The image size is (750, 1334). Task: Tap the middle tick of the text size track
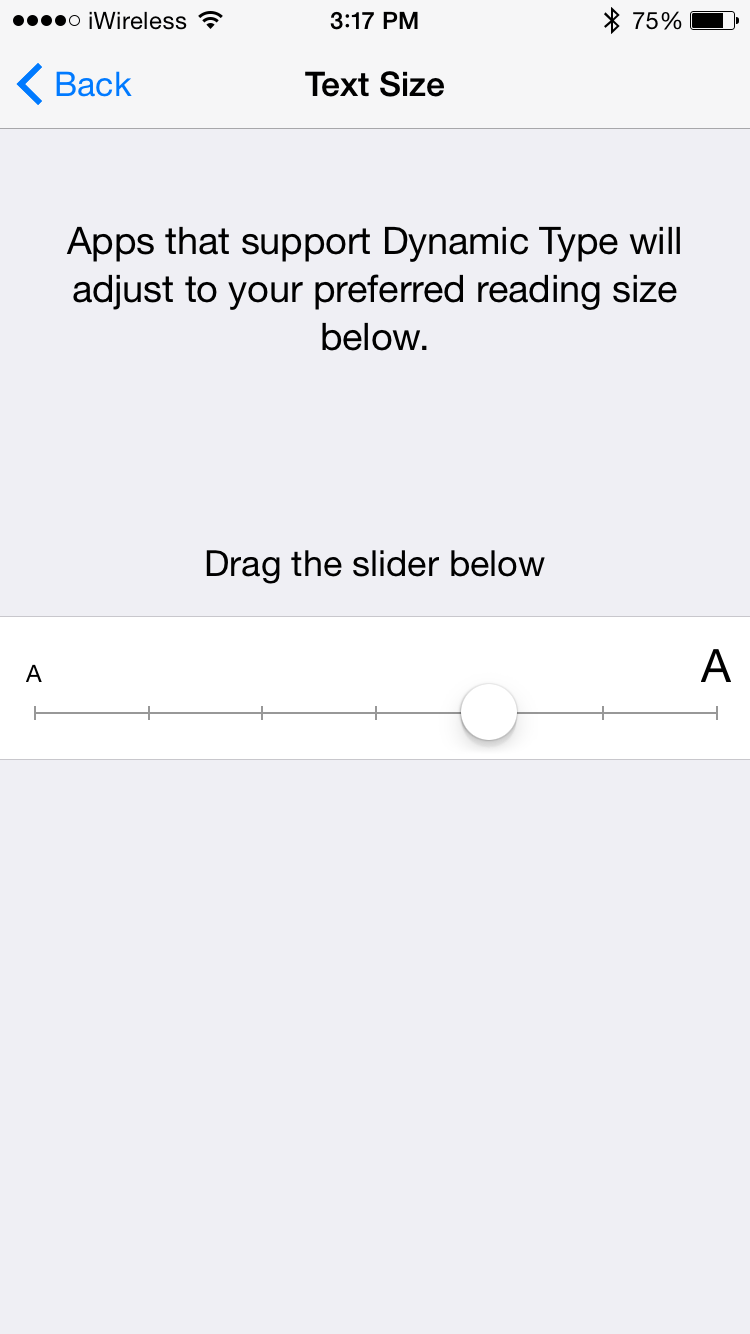click(375, 712)
